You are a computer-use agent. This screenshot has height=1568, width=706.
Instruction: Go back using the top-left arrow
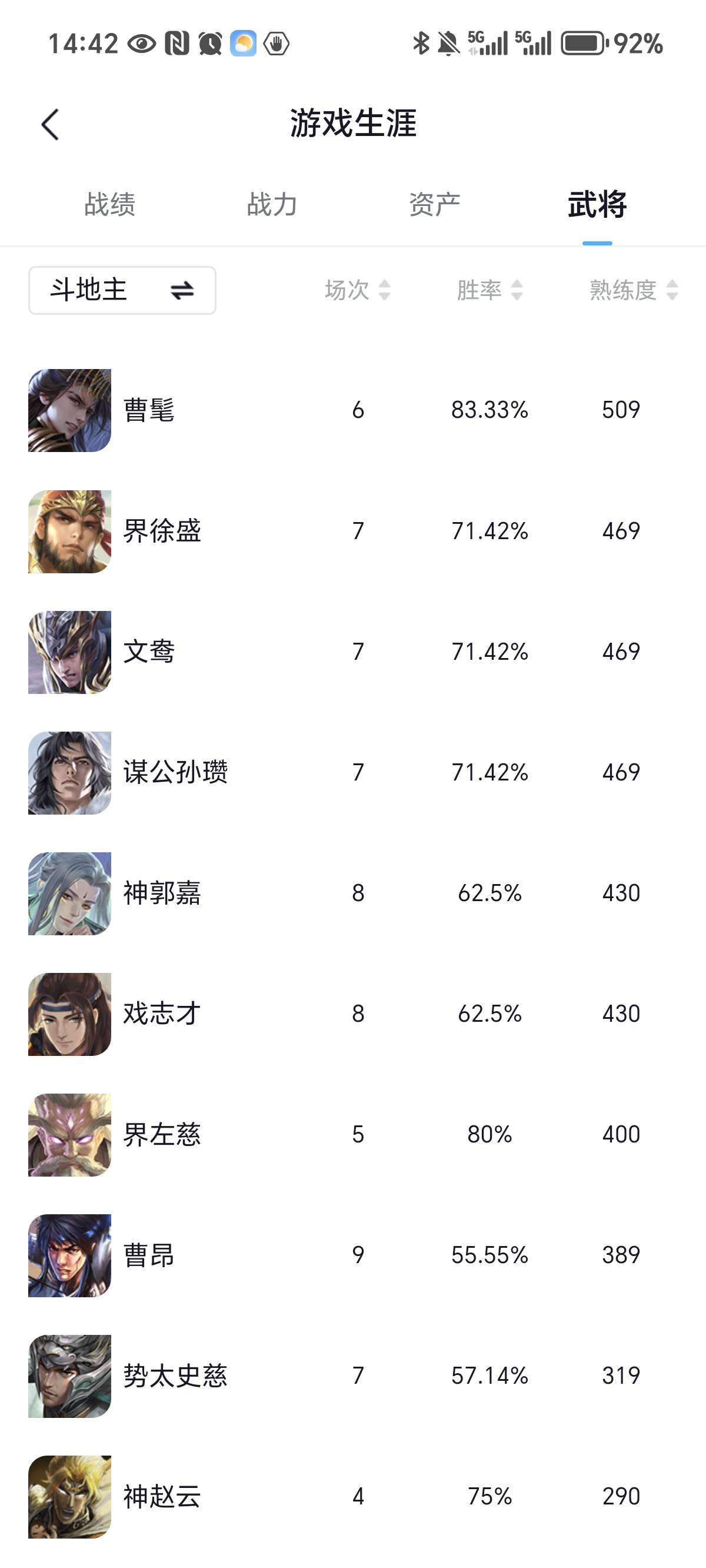click(x=50, y=124)
